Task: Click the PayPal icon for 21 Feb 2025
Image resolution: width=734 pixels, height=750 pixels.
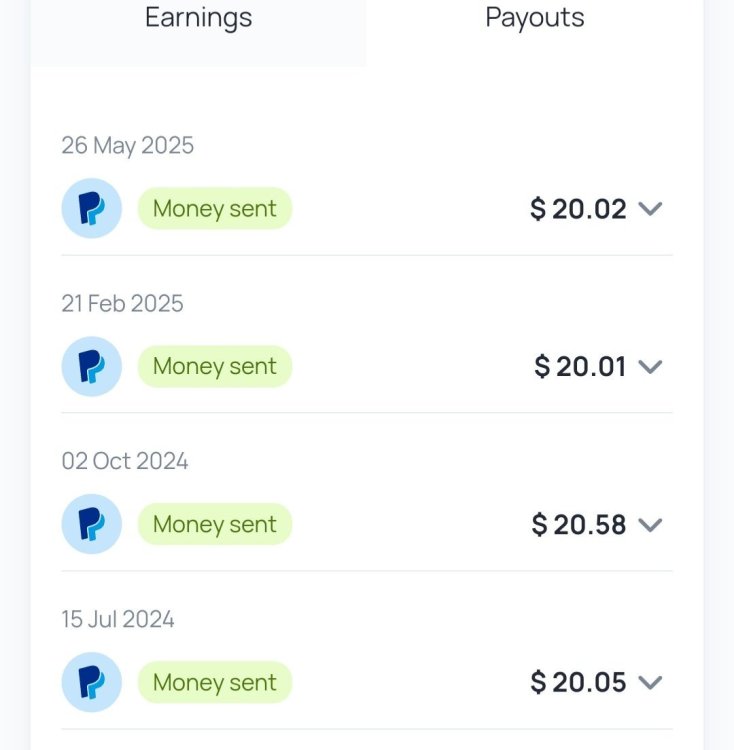Action: (91, 366)
